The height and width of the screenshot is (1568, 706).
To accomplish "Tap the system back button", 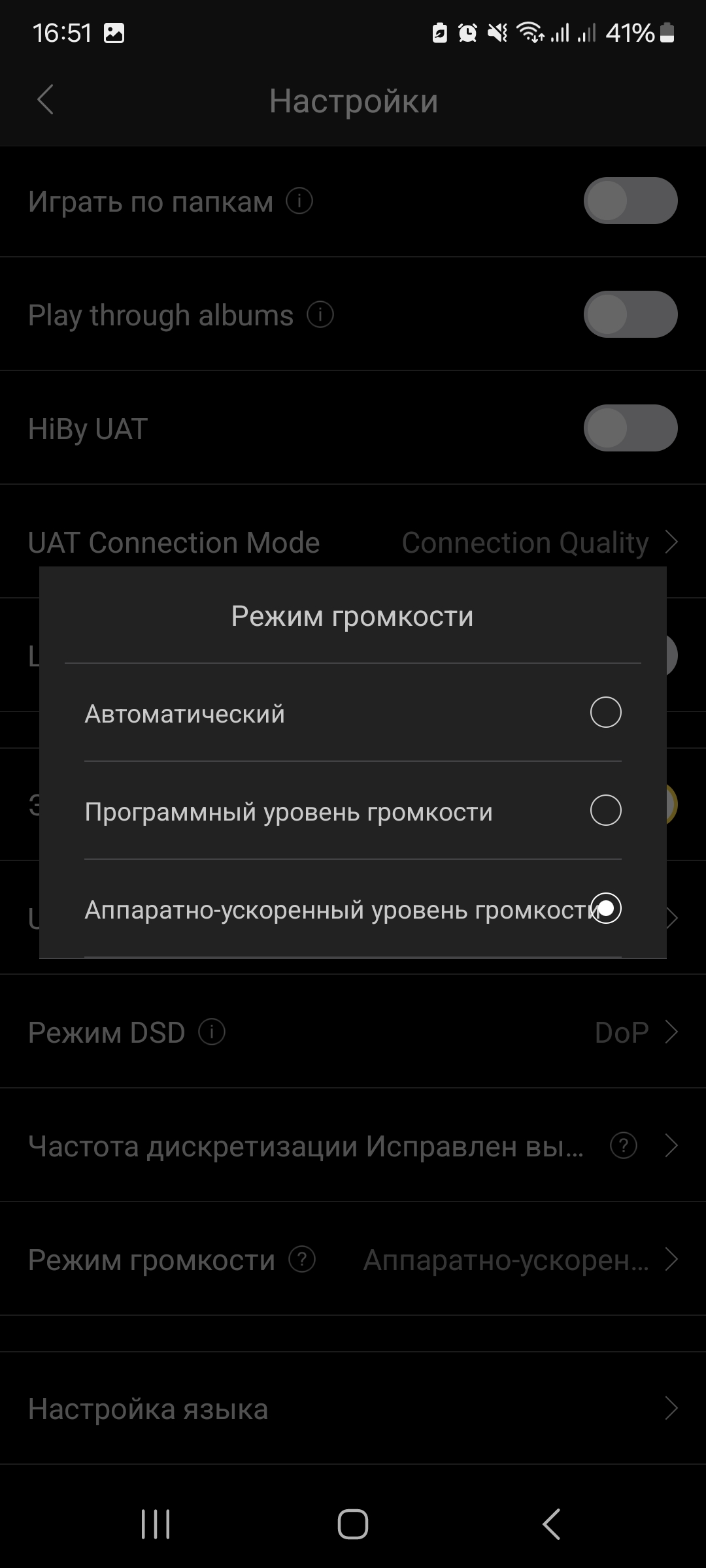I will (x=551, y=1524).
